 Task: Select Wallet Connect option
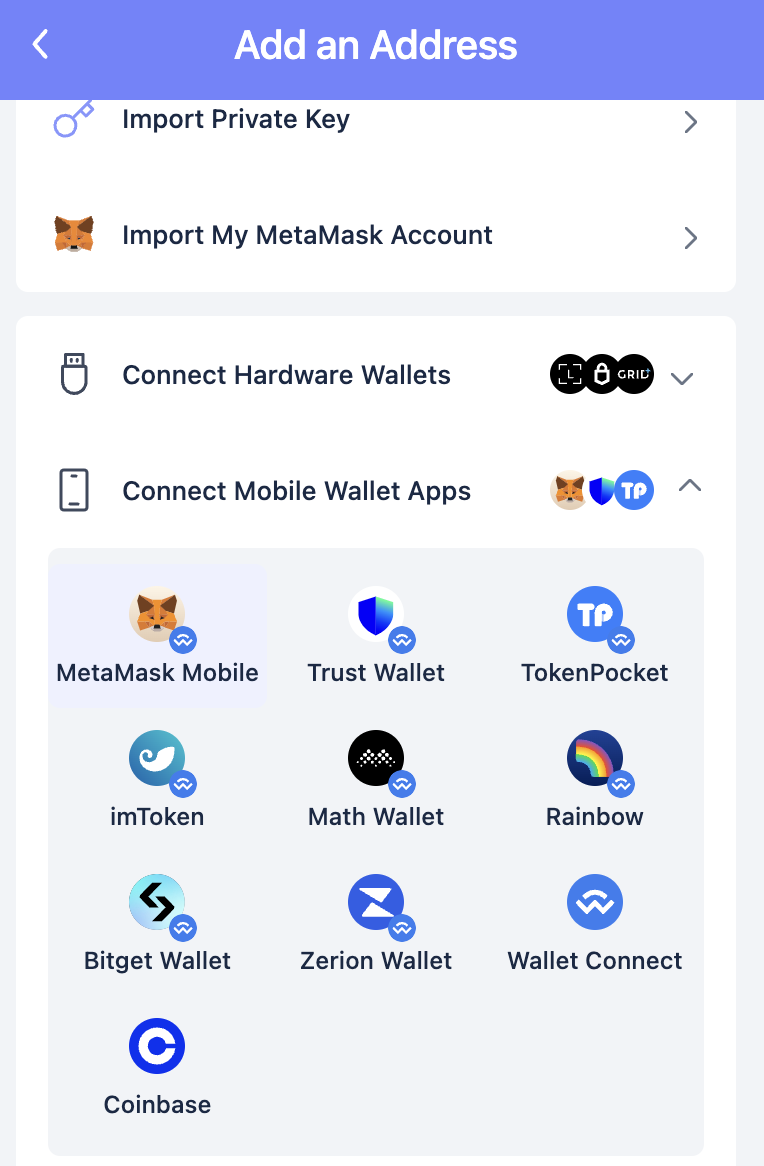coord(595,924)
